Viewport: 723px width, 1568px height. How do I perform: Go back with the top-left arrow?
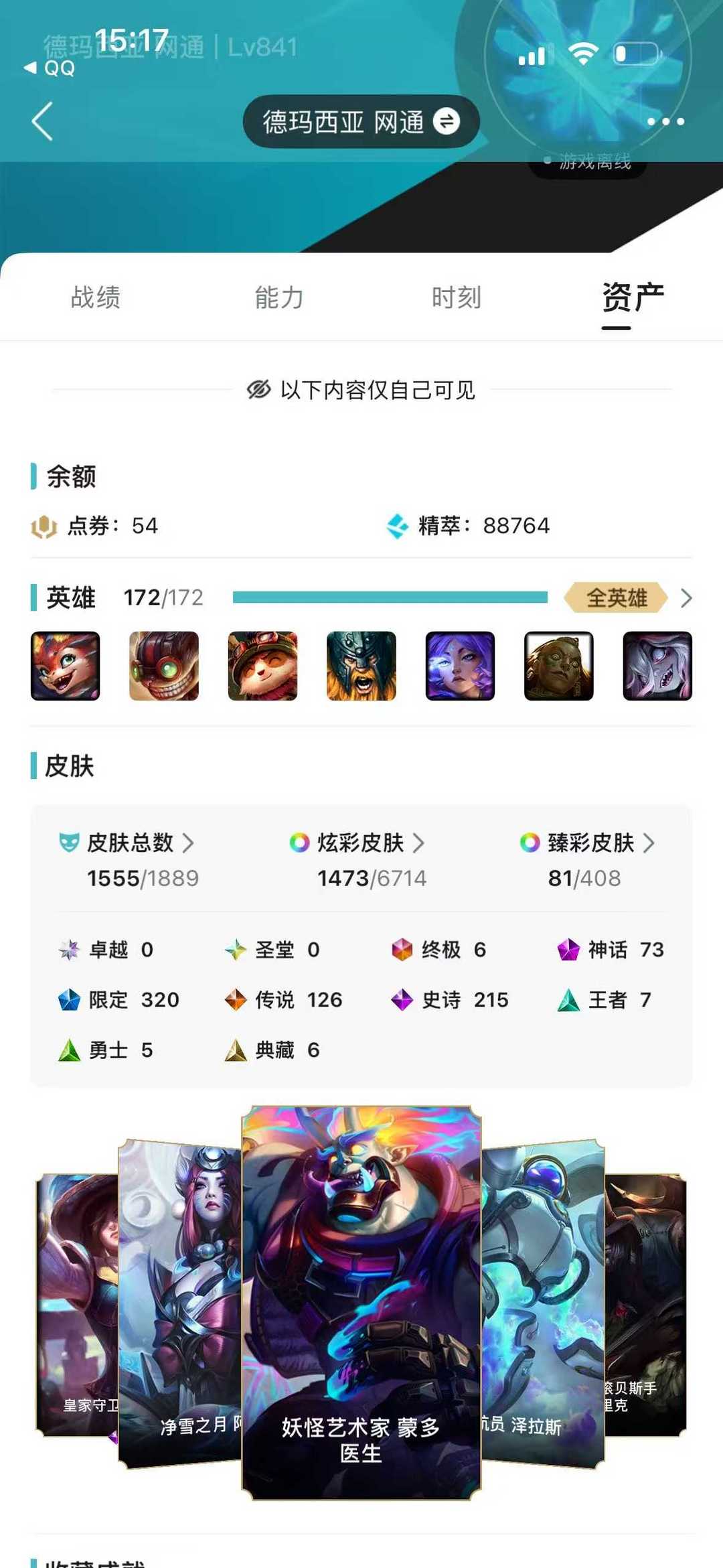(x=42, y=122)
